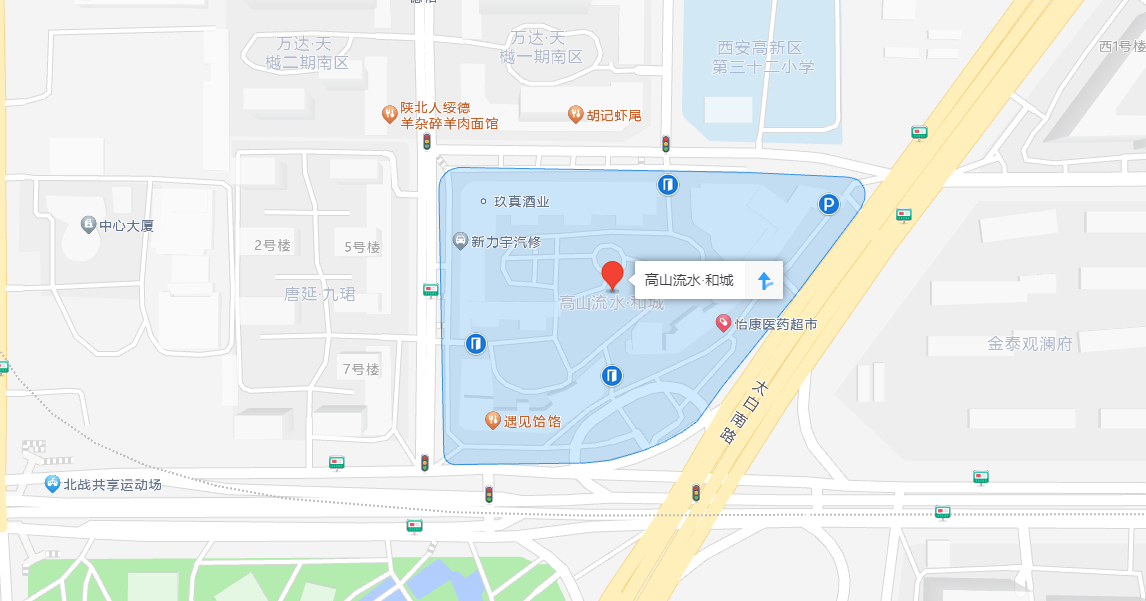Open directions to 高山流水·和城
Image resolution: width=1146 pixels, height=601 pixels.
(x=765, y=281)
